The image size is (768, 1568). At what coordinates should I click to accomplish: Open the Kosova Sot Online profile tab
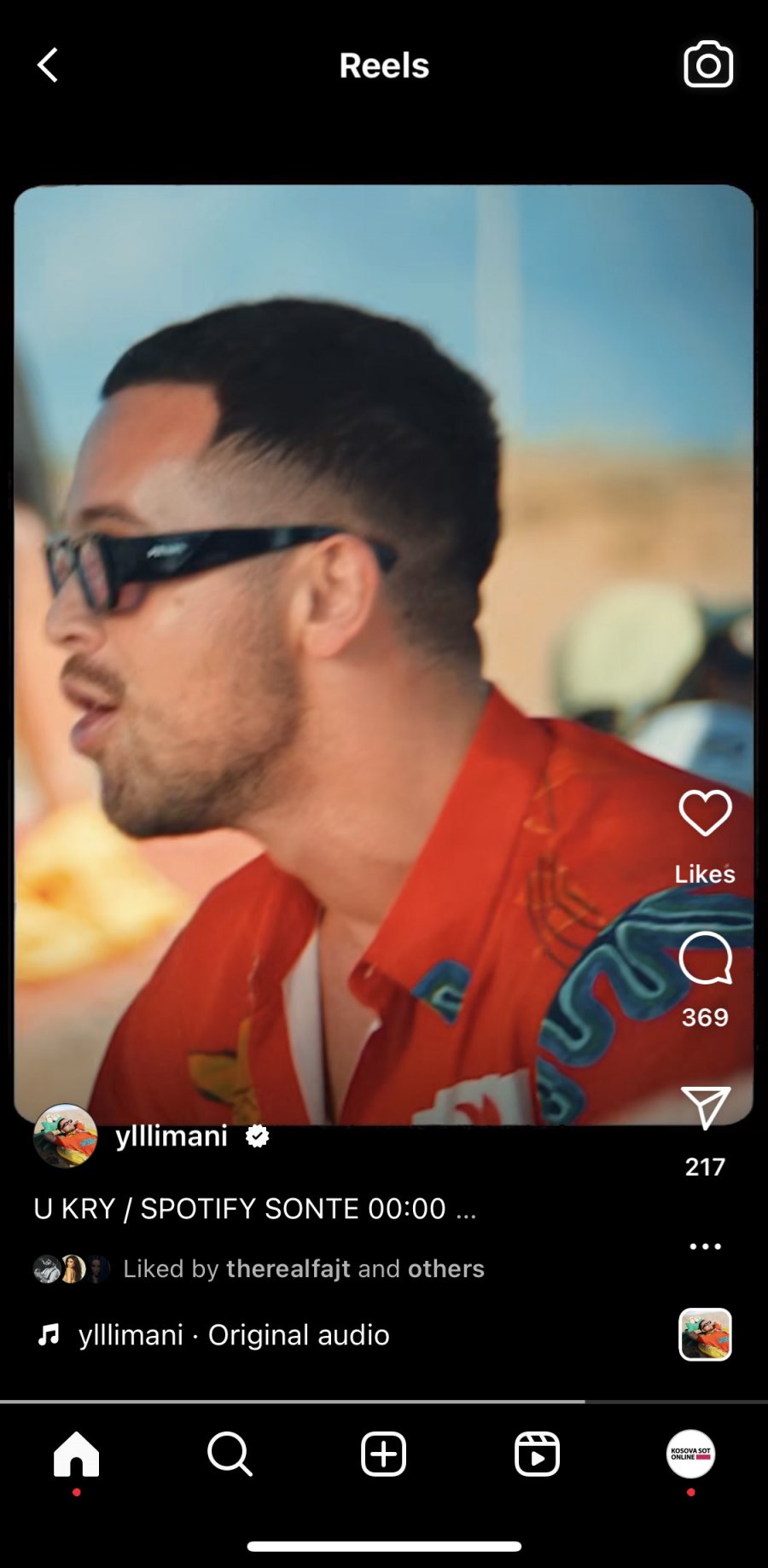click(x=690, y=1454)
